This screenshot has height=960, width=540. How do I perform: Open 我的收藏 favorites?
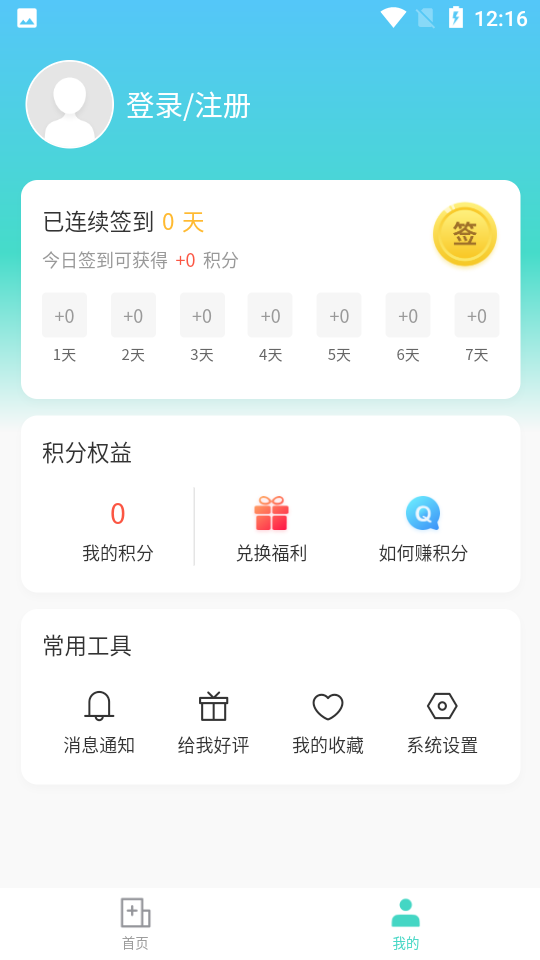[328, 723]
